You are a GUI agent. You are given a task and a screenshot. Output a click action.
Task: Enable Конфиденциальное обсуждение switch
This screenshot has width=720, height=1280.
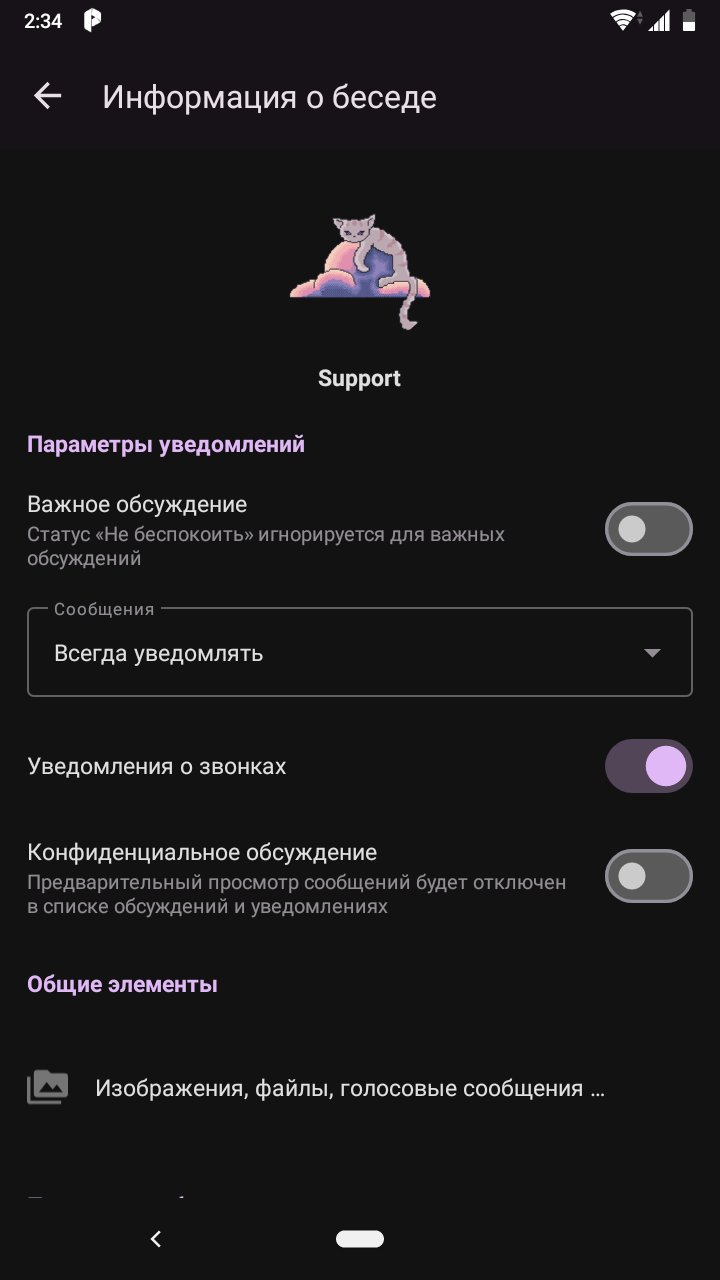[x=648, y=877]
